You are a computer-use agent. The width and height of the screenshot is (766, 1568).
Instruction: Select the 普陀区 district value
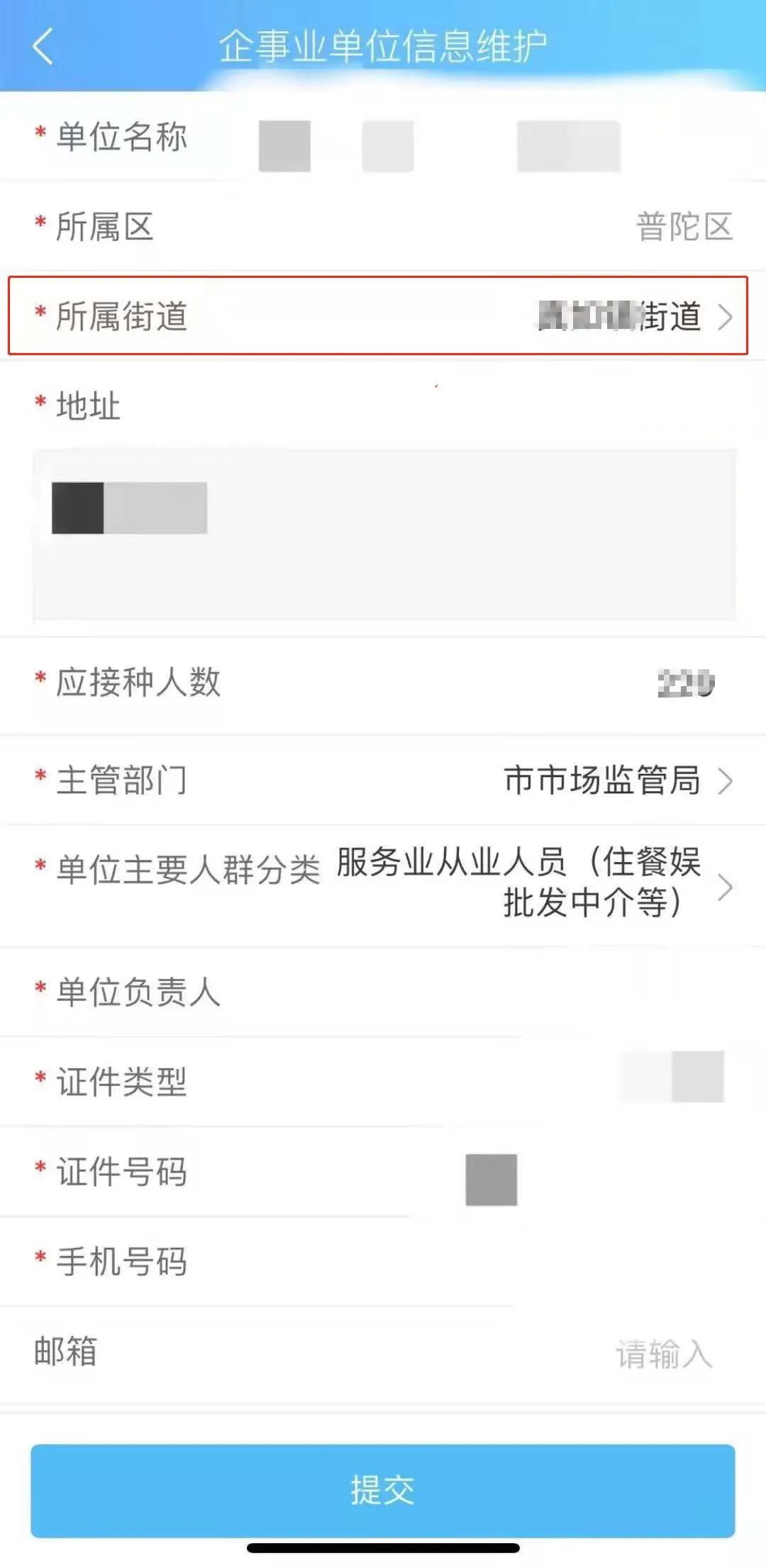pyautogui.click(x=683, y=227)
